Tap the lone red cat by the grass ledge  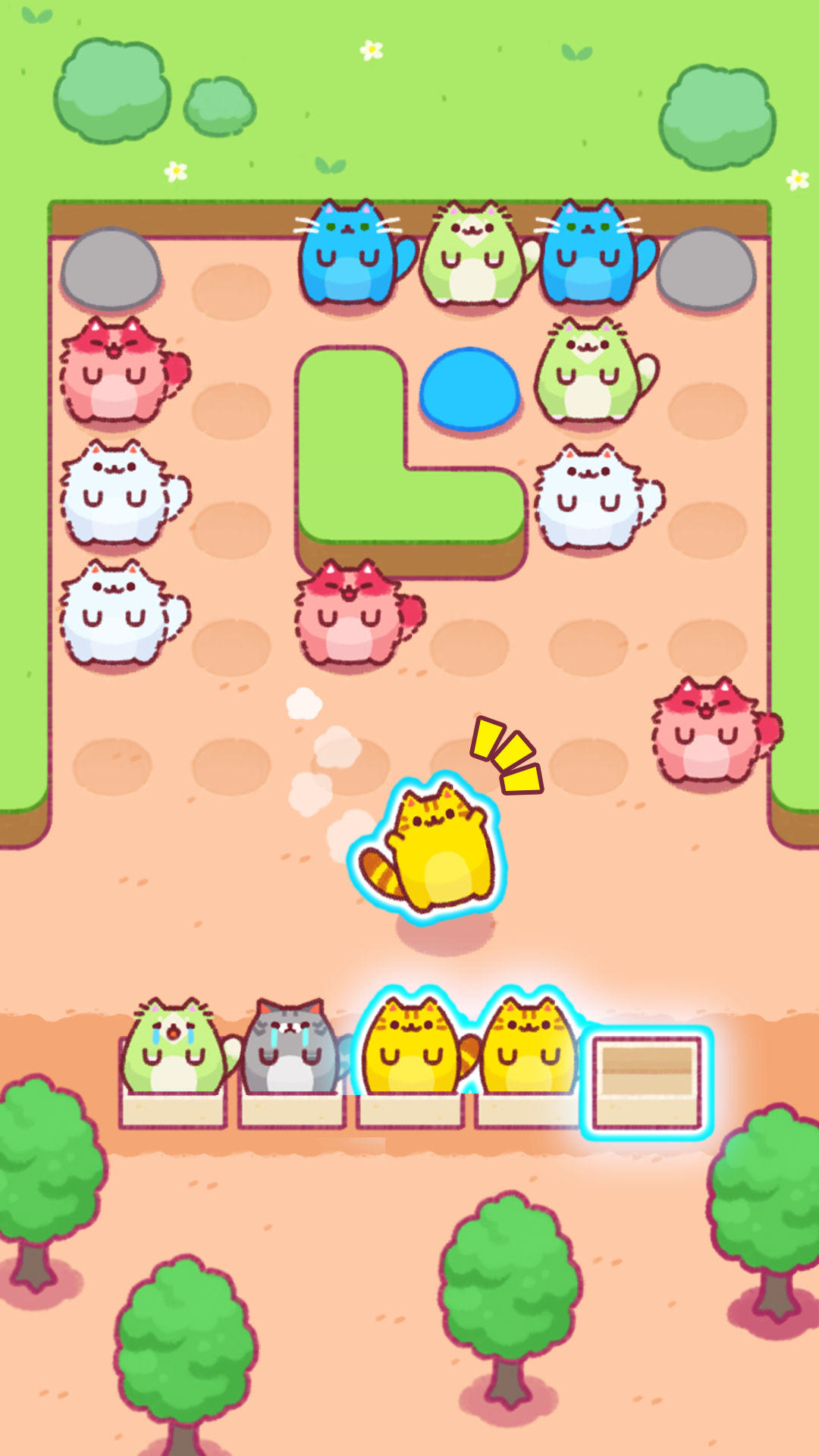707,732
